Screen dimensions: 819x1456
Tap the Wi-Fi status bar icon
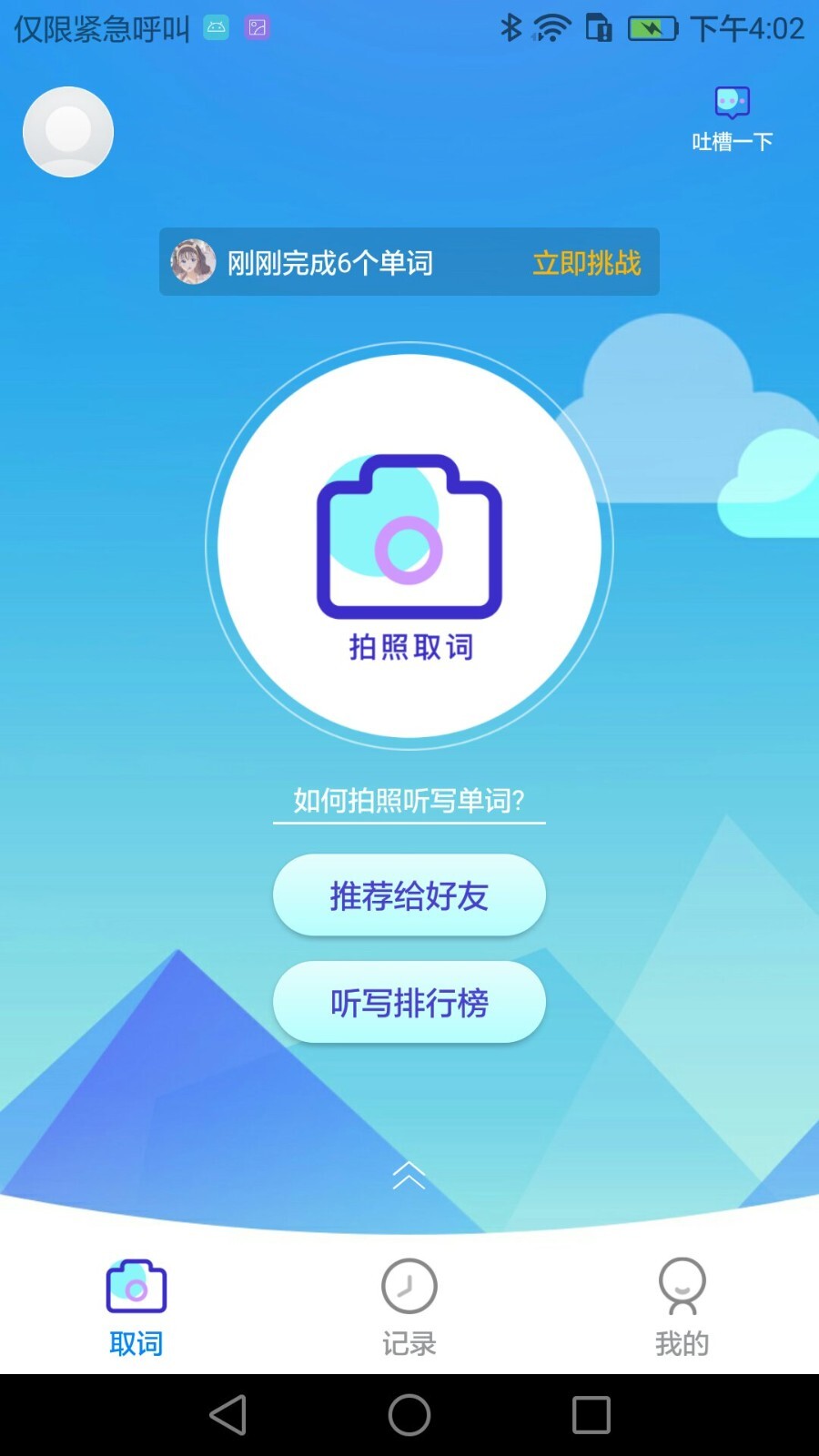point(550,27)
